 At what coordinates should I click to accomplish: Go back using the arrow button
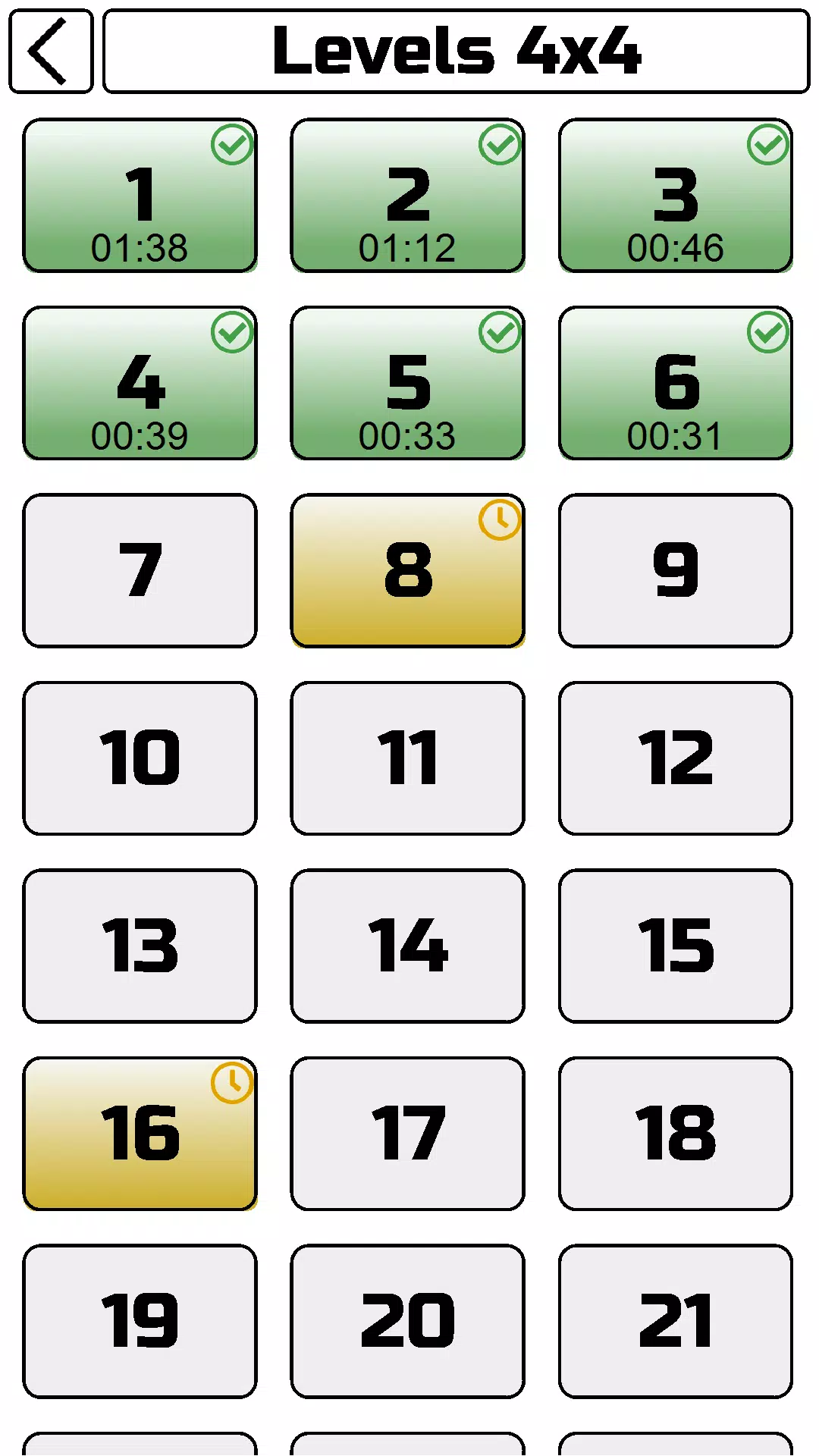coord(50,52)
